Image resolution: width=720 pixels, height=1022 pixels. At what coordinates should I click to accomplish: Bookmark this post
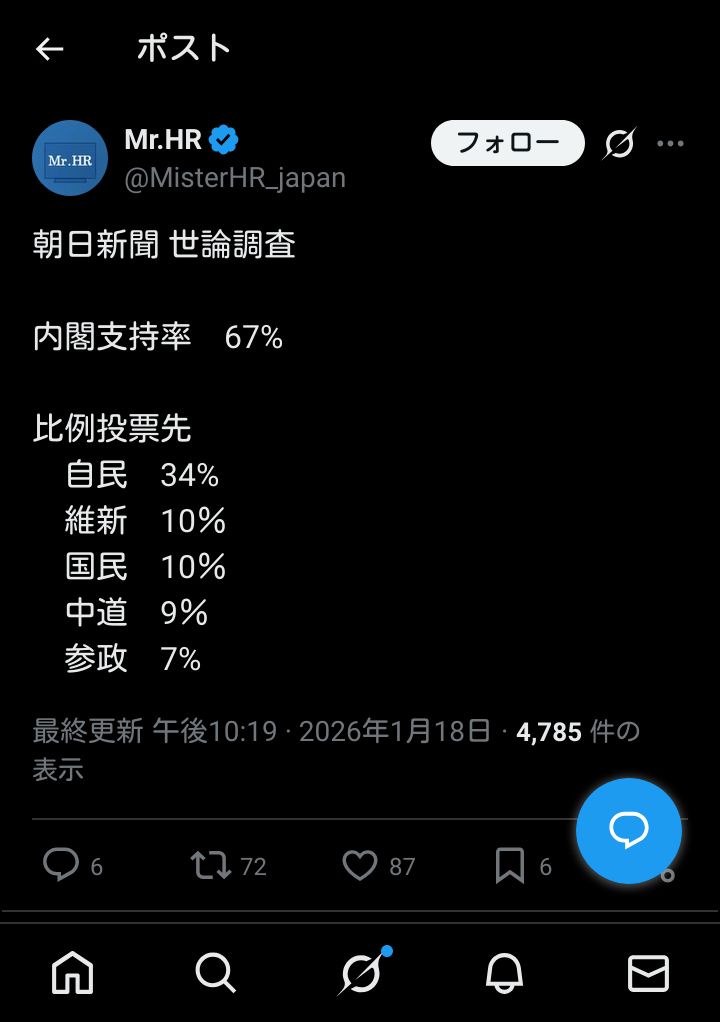[510, 865]
